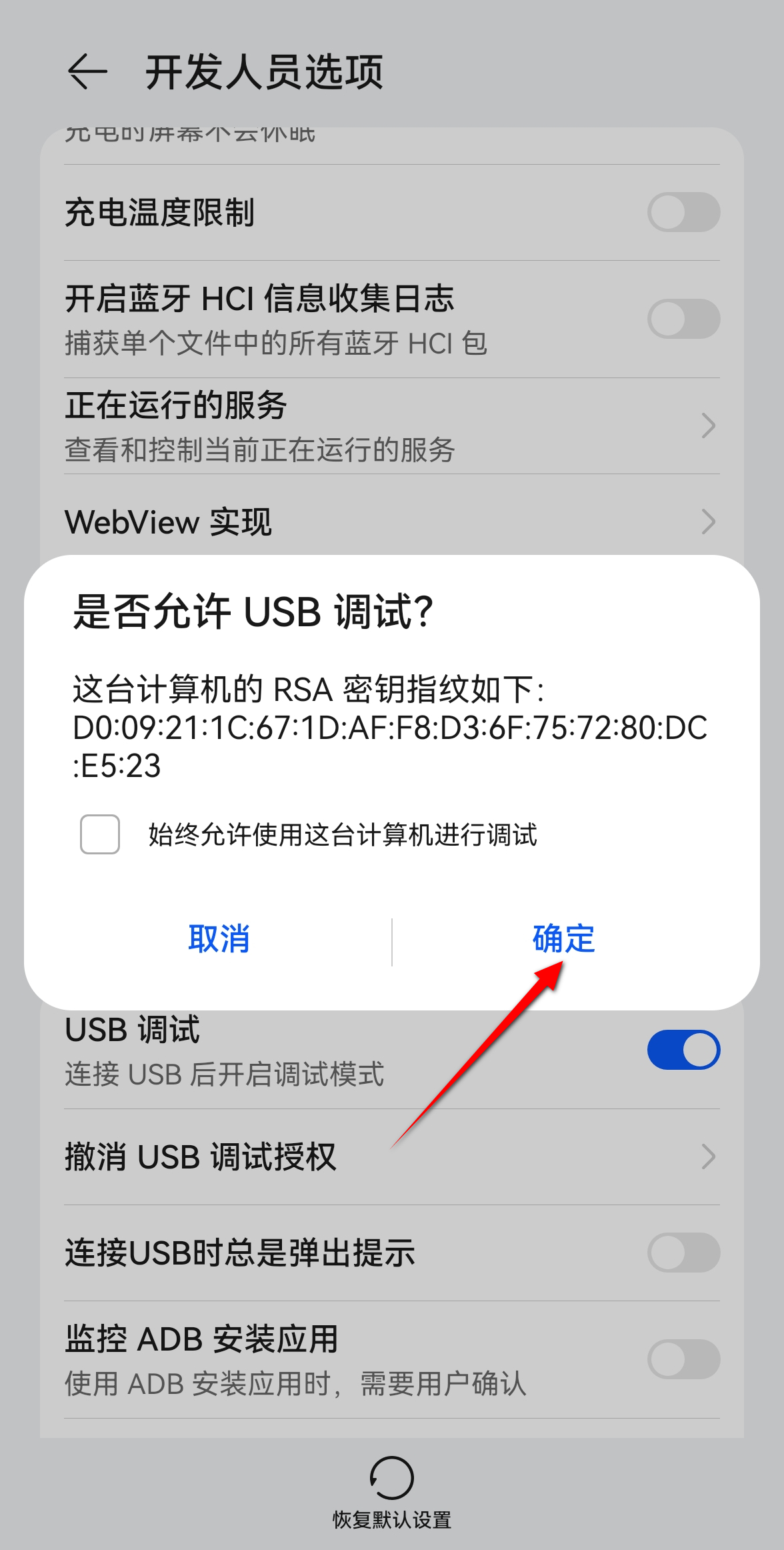Click the back arrow to leave Developer options
This screenshot has width=784, height=1550.
[x=89, y=69]
